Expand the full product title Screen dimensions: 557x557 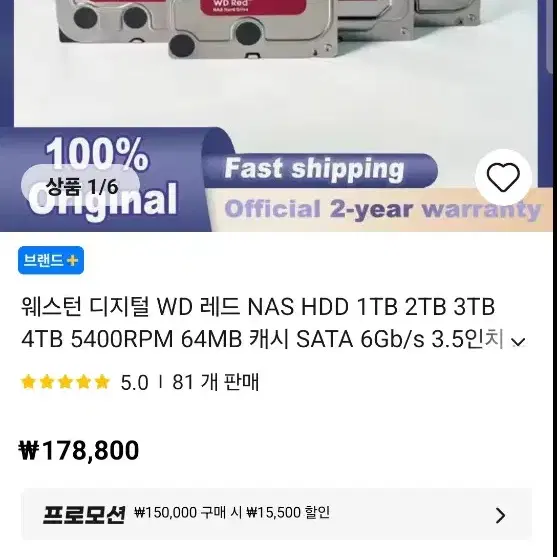pyautogui.click(x=518, y=342)
